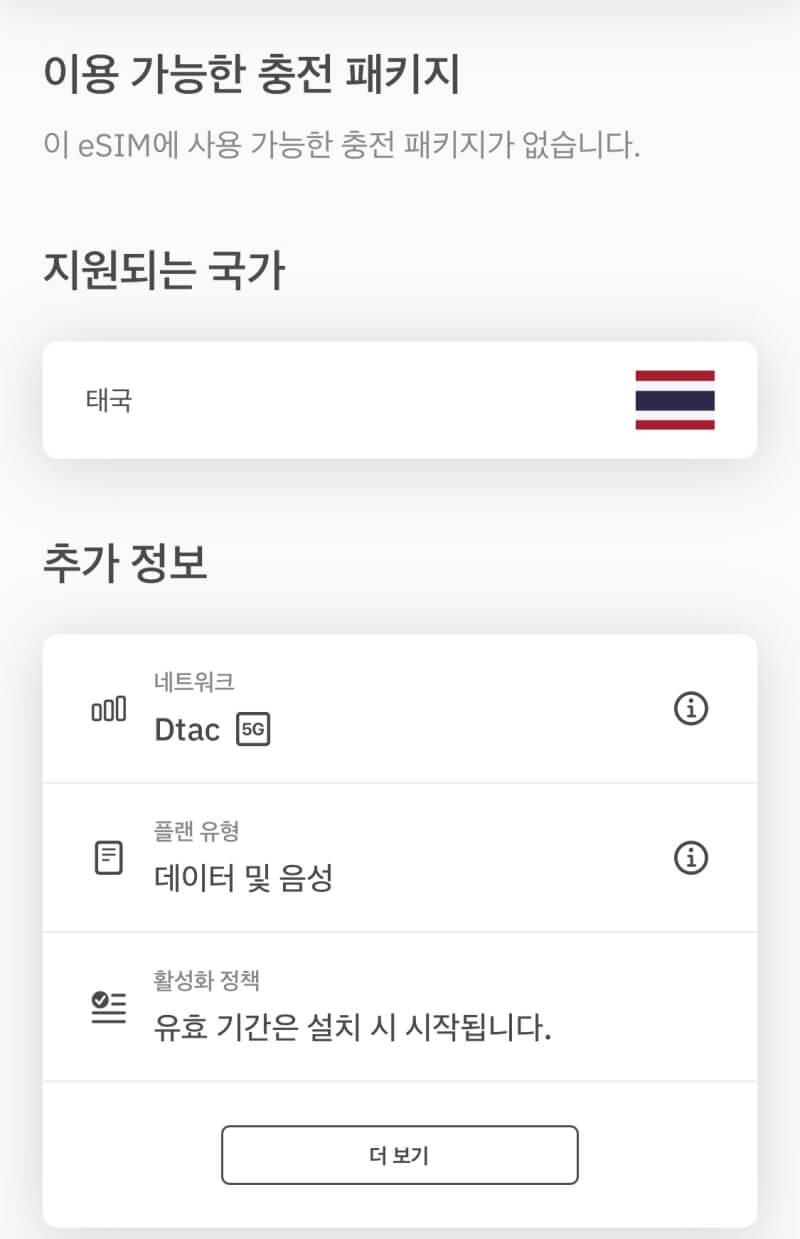
Task: Select the signal bars network icon
Action: pyautogui.click(x=109, y=709)
